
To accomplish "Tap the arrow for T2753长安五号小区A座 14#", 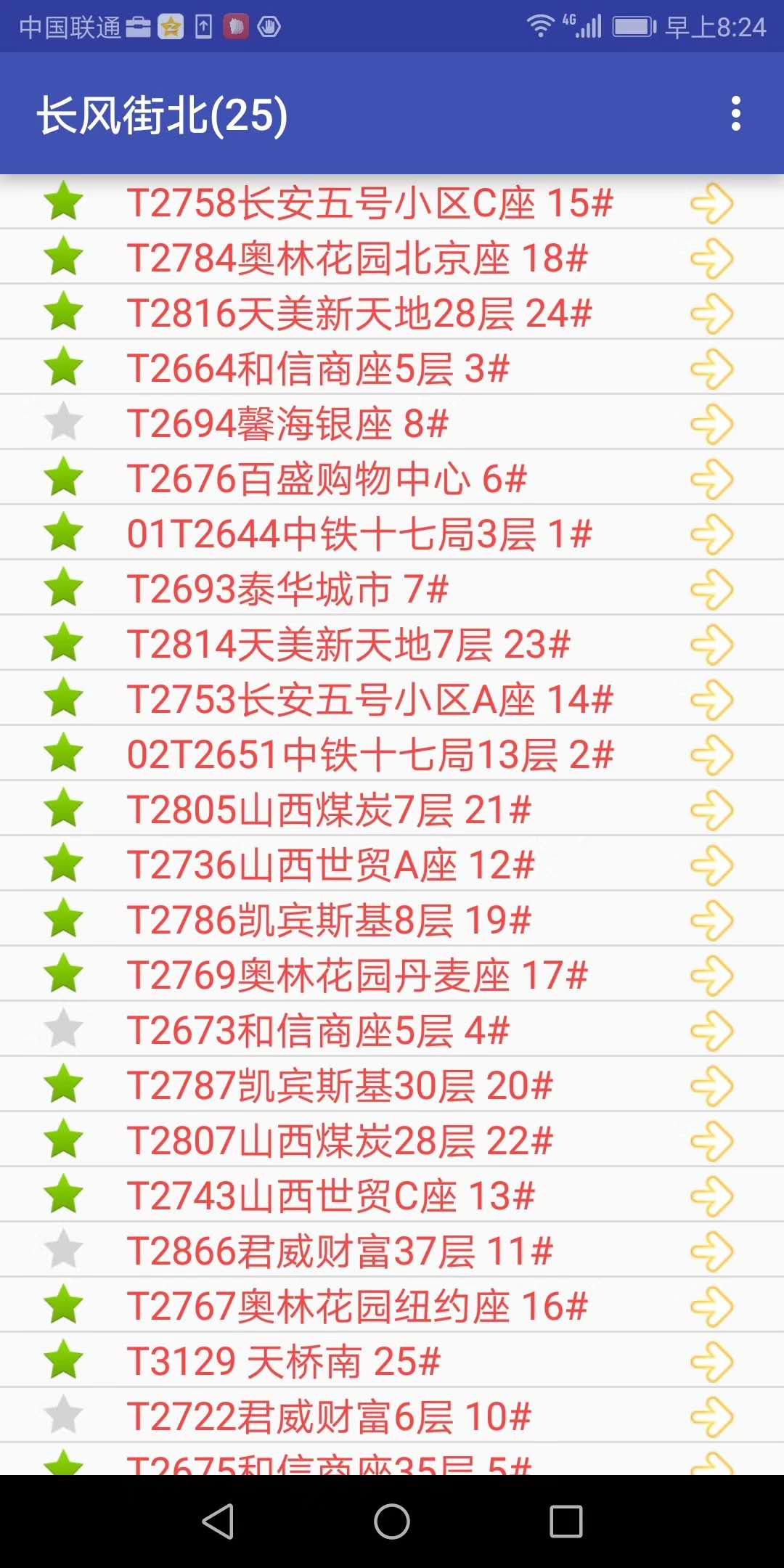I will [x=711, y=700].
